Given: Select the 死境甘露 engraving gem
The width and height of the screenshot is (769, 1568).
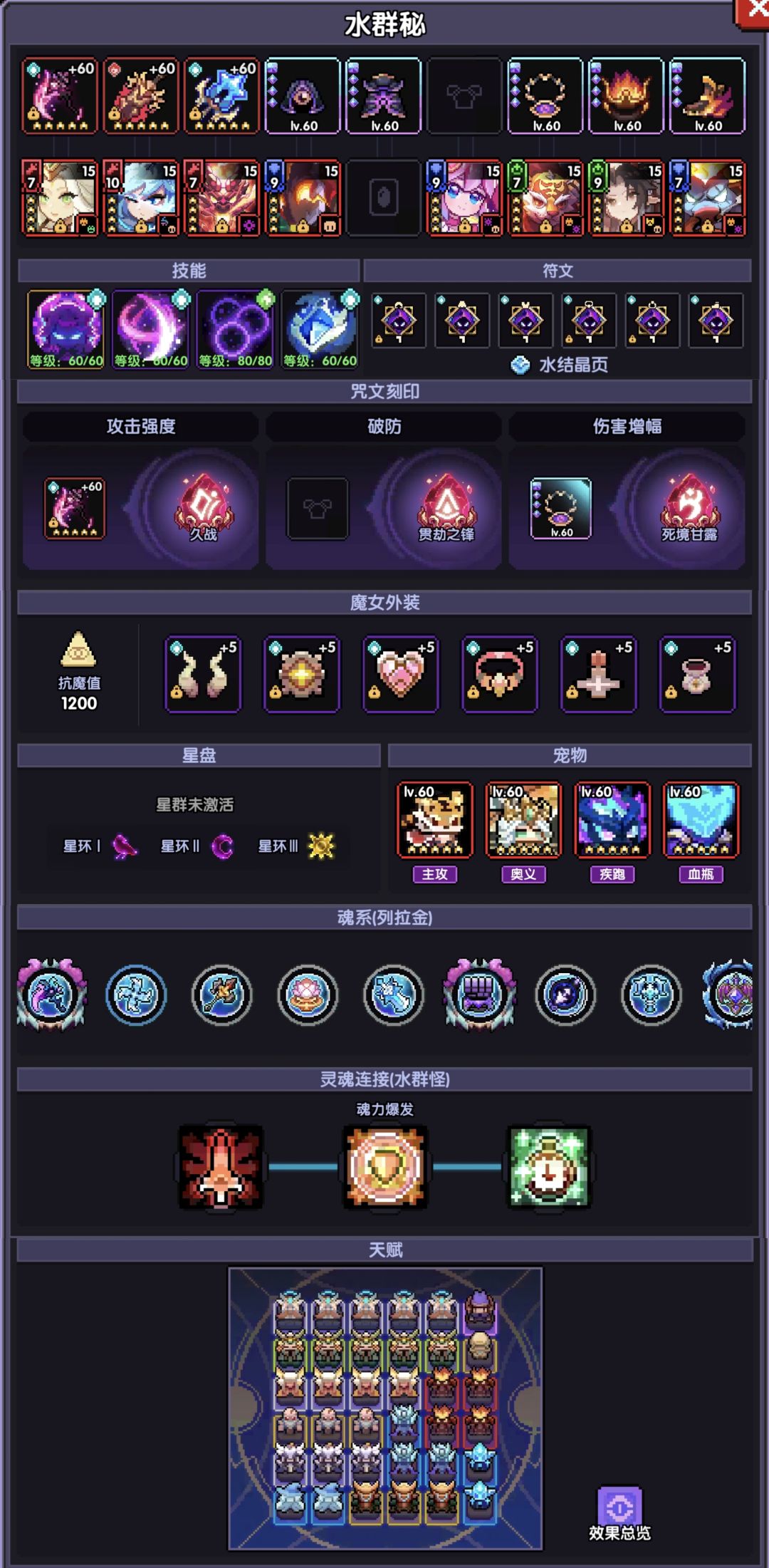Looking at the screenshot, I should point(689,507).
